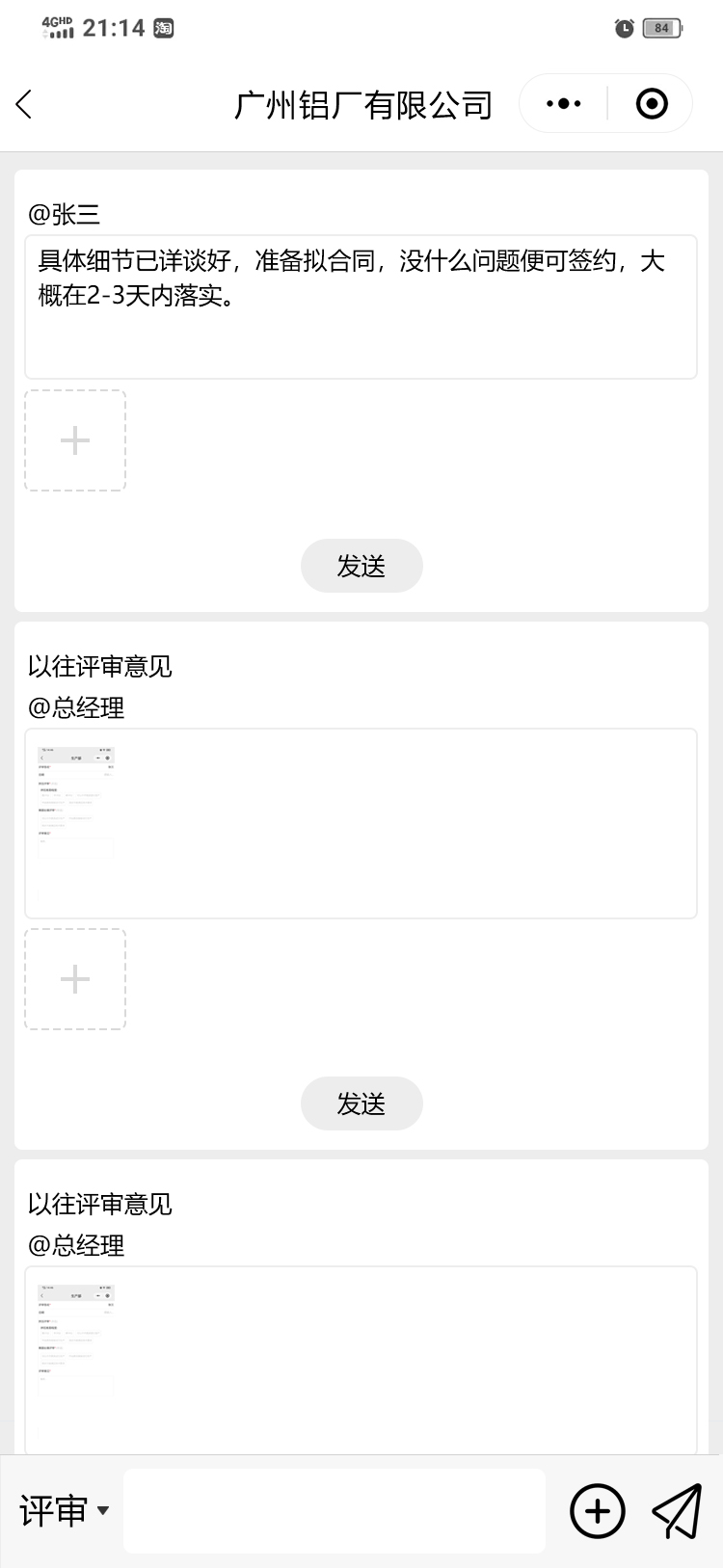Send message with the paper plane icon
The image size is (723, 1568).
tap(677, 1511)
